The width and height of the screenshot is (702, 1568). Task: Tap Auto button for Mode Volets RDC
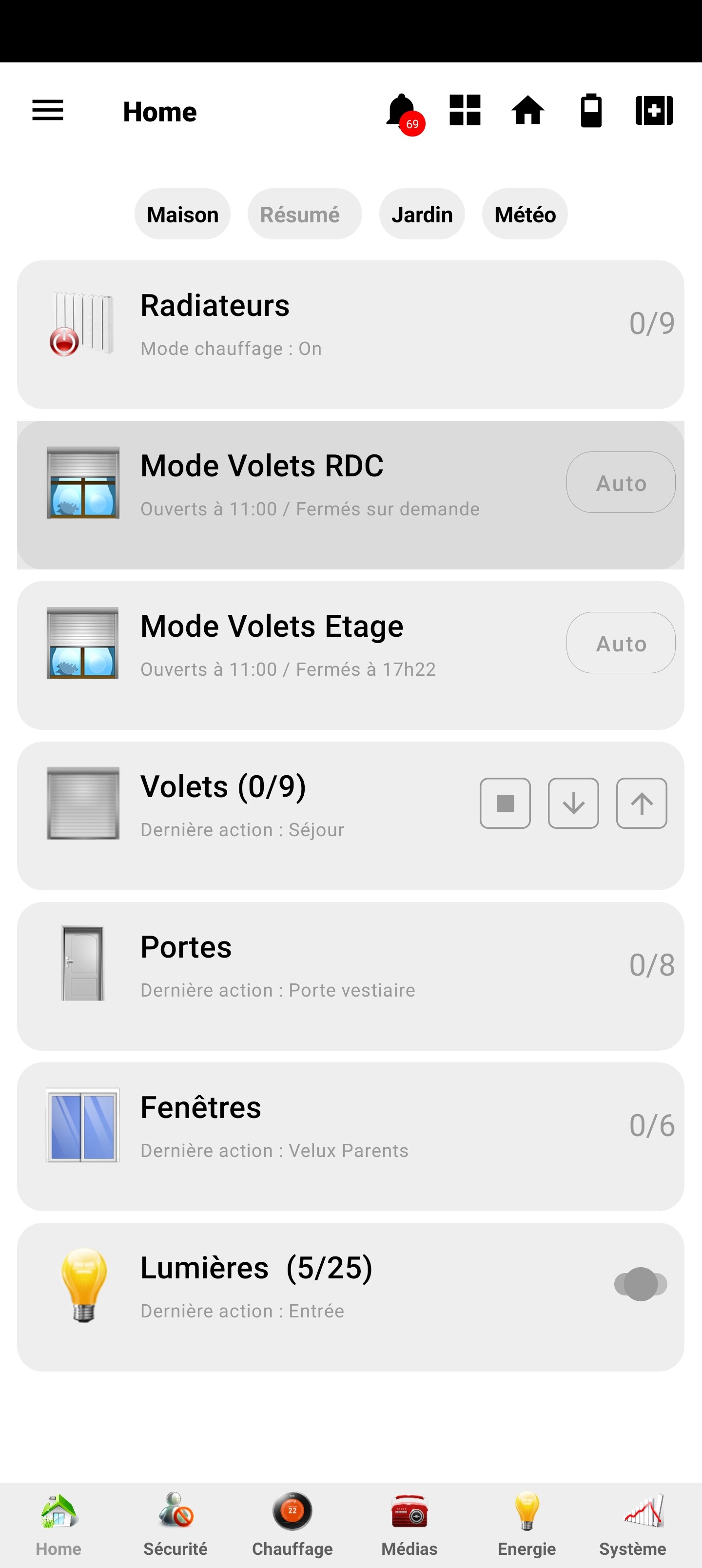coord(621,483)
